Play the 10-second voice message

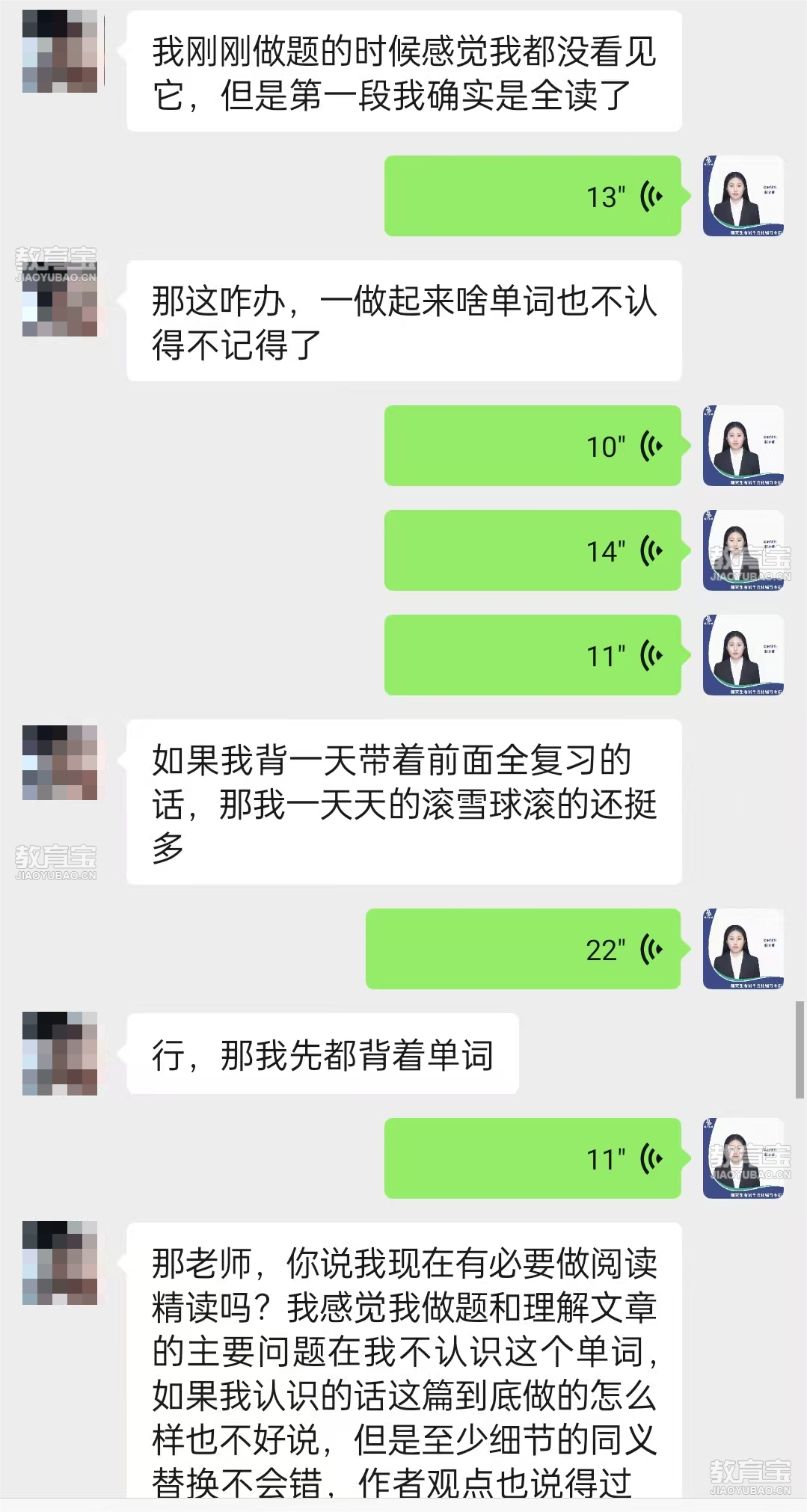533,446
